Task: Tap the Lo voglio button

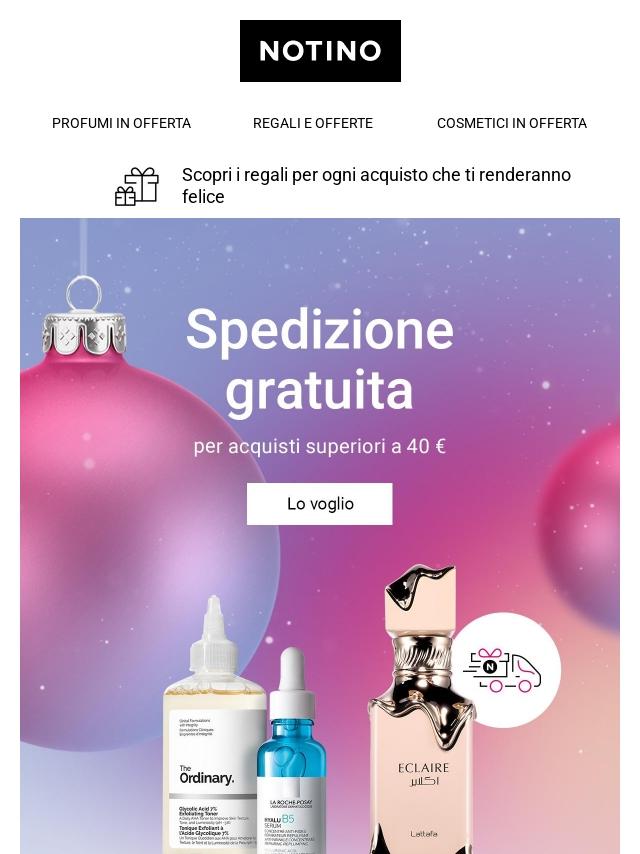Action: click(319, 504)
